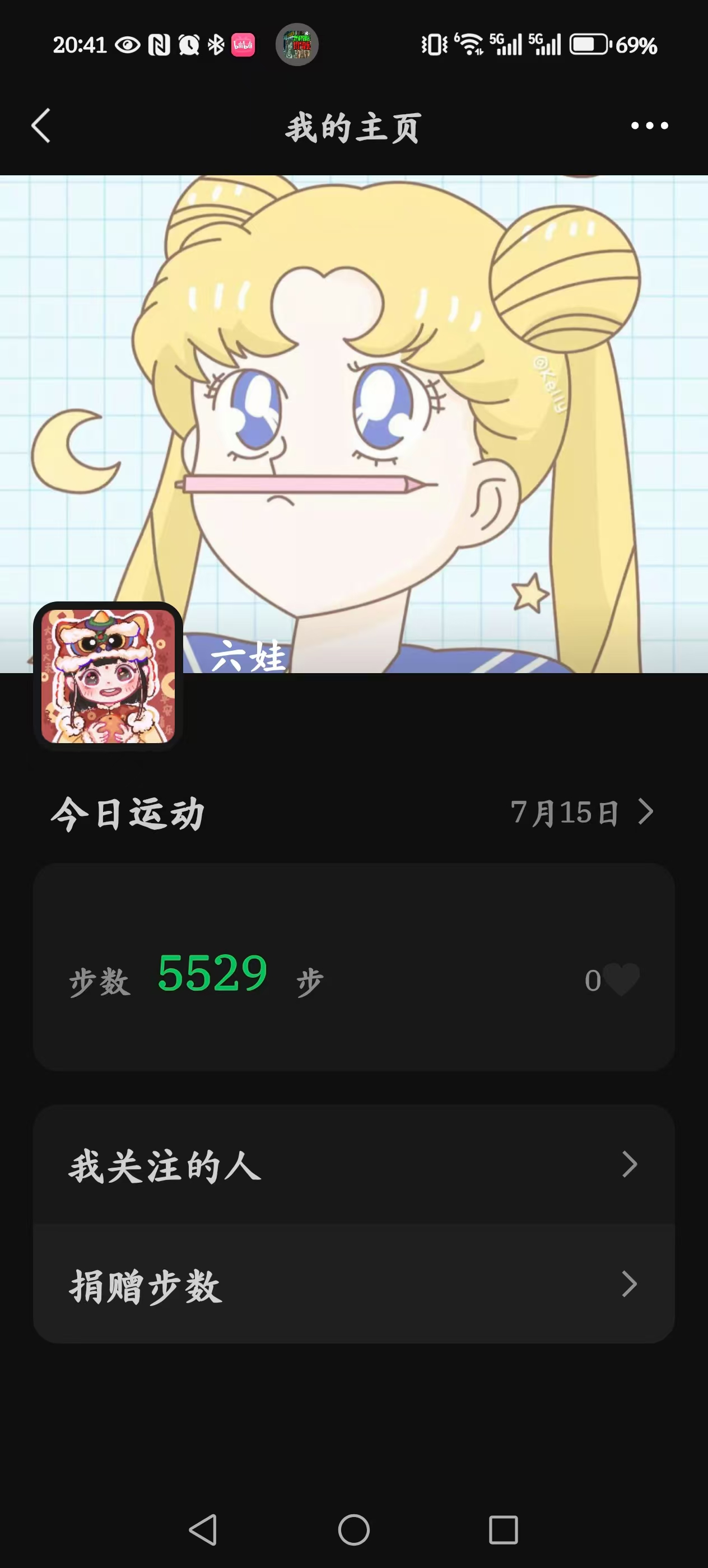Tap the Sailor Moon cover image

[x=353, y=424]
